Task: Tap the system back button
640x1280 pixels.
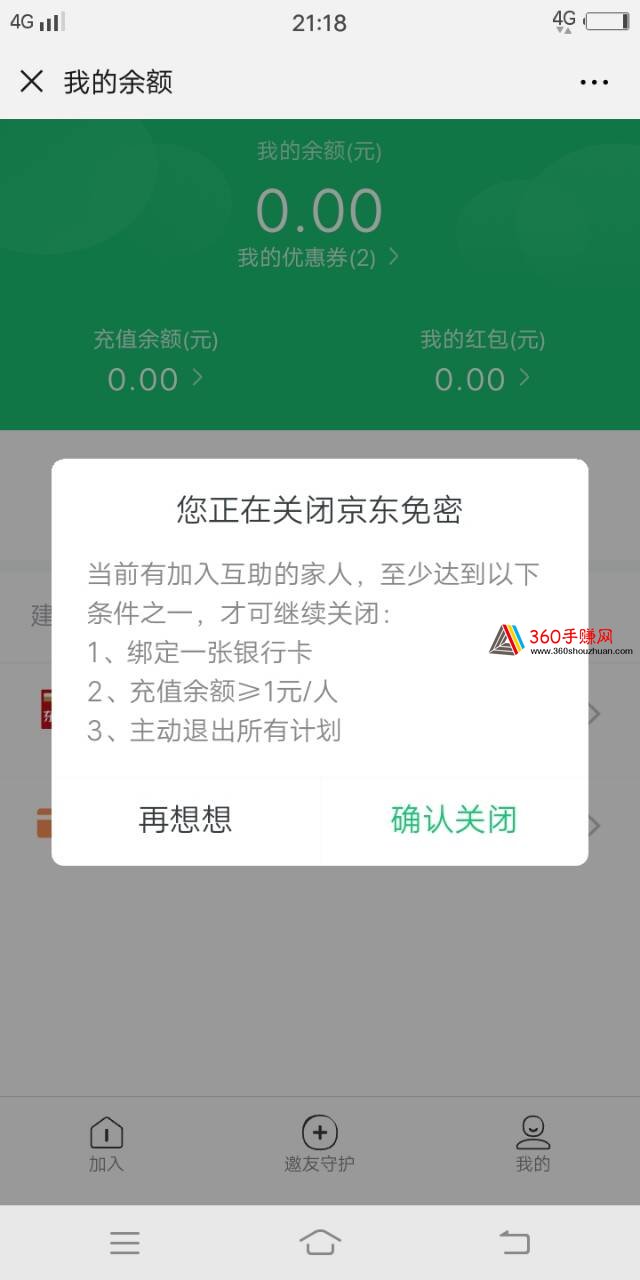Action: click(514, 1243)
